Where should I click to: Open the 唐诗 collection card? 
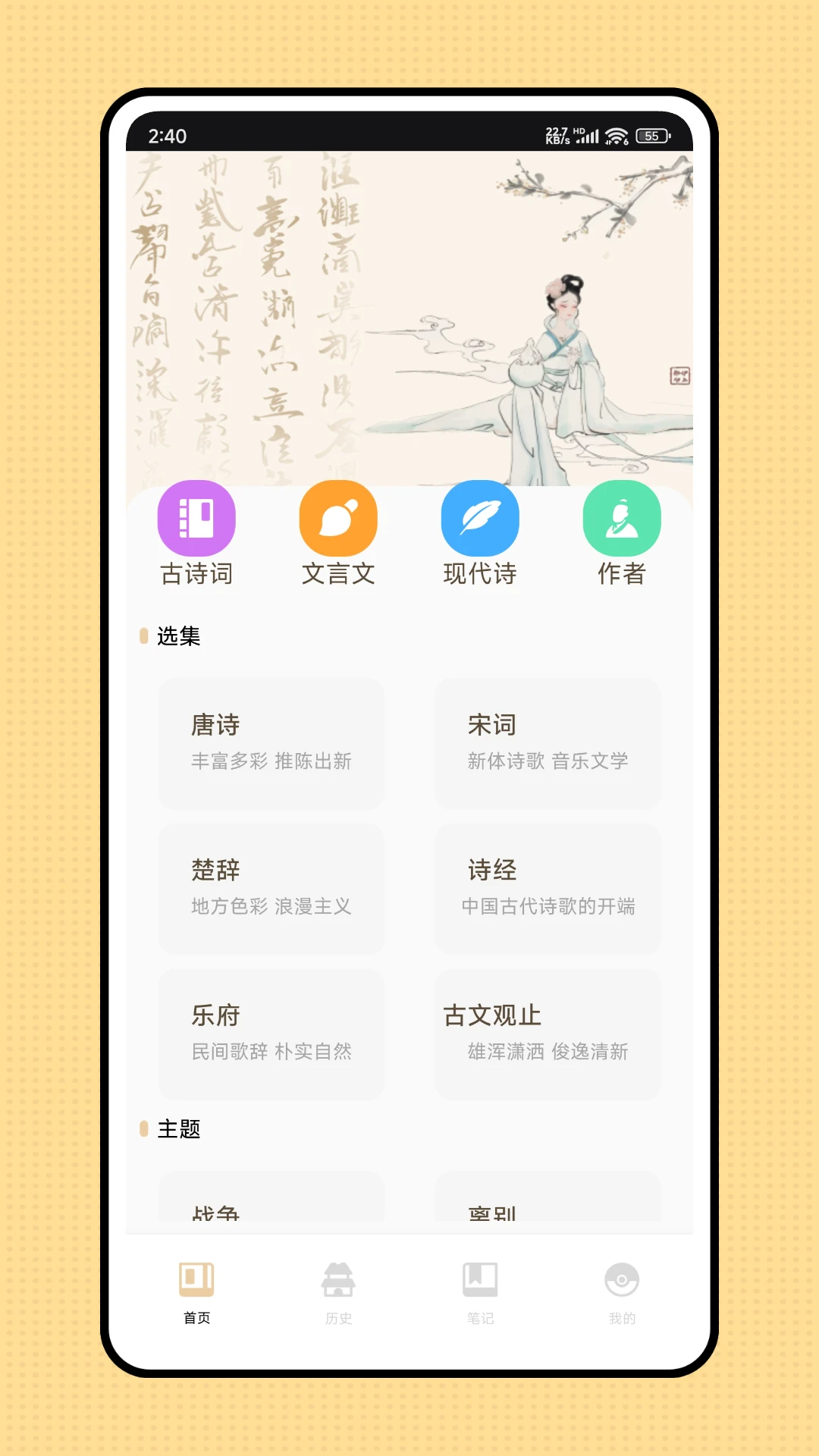[x=271, y=743]
